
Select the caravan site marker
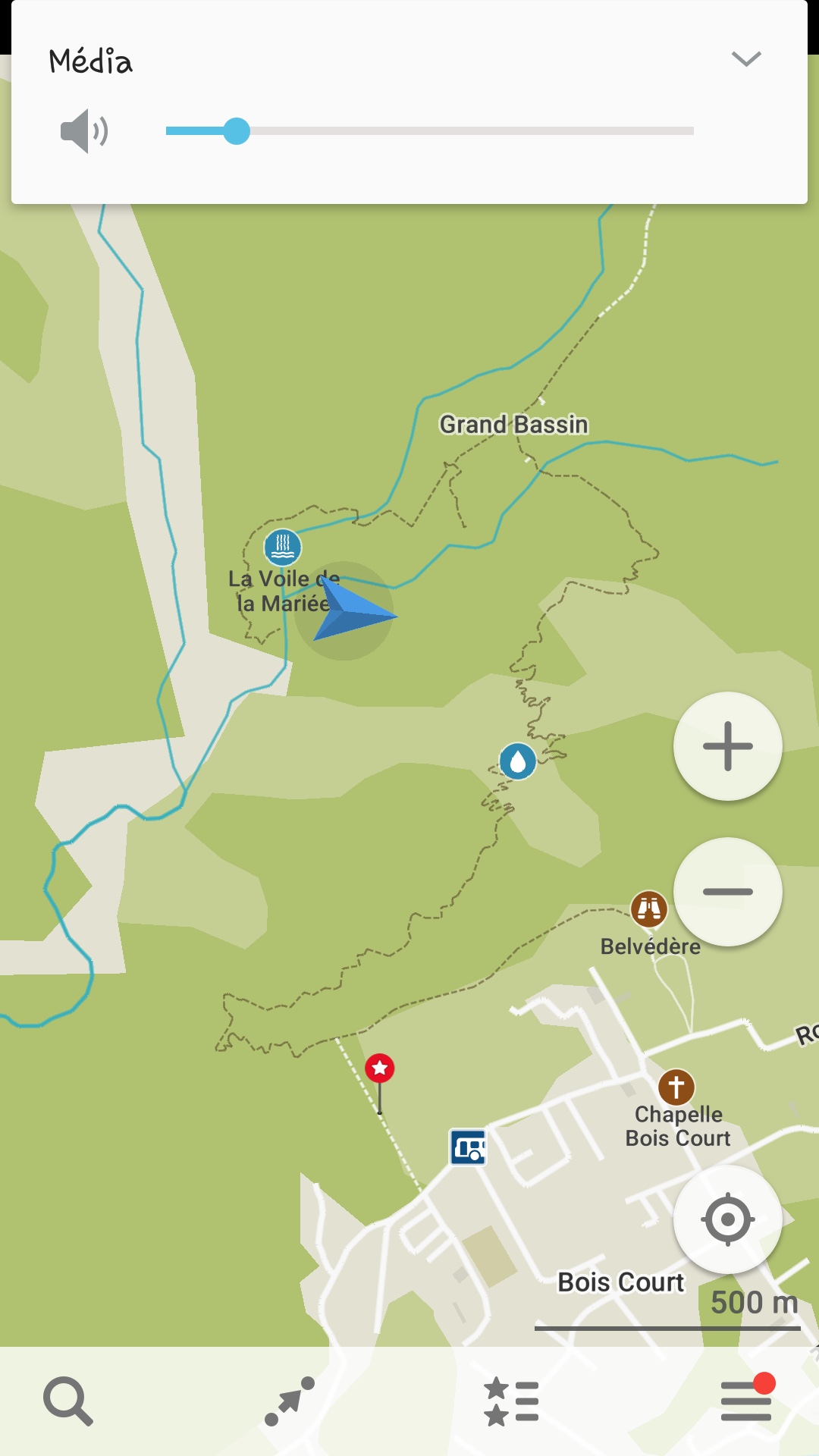[469, 1147]
